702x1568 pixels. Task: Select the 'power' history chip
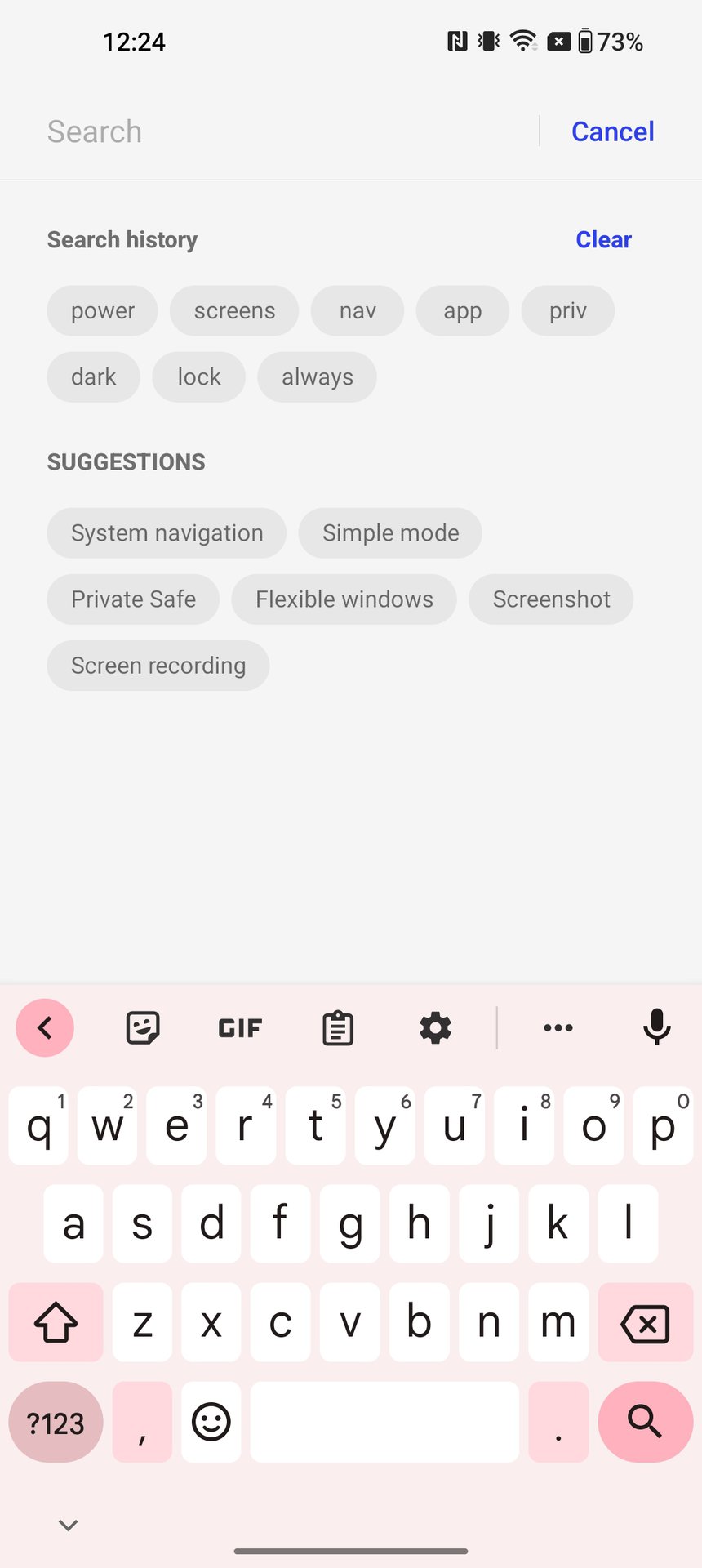[x=103, y=310]
